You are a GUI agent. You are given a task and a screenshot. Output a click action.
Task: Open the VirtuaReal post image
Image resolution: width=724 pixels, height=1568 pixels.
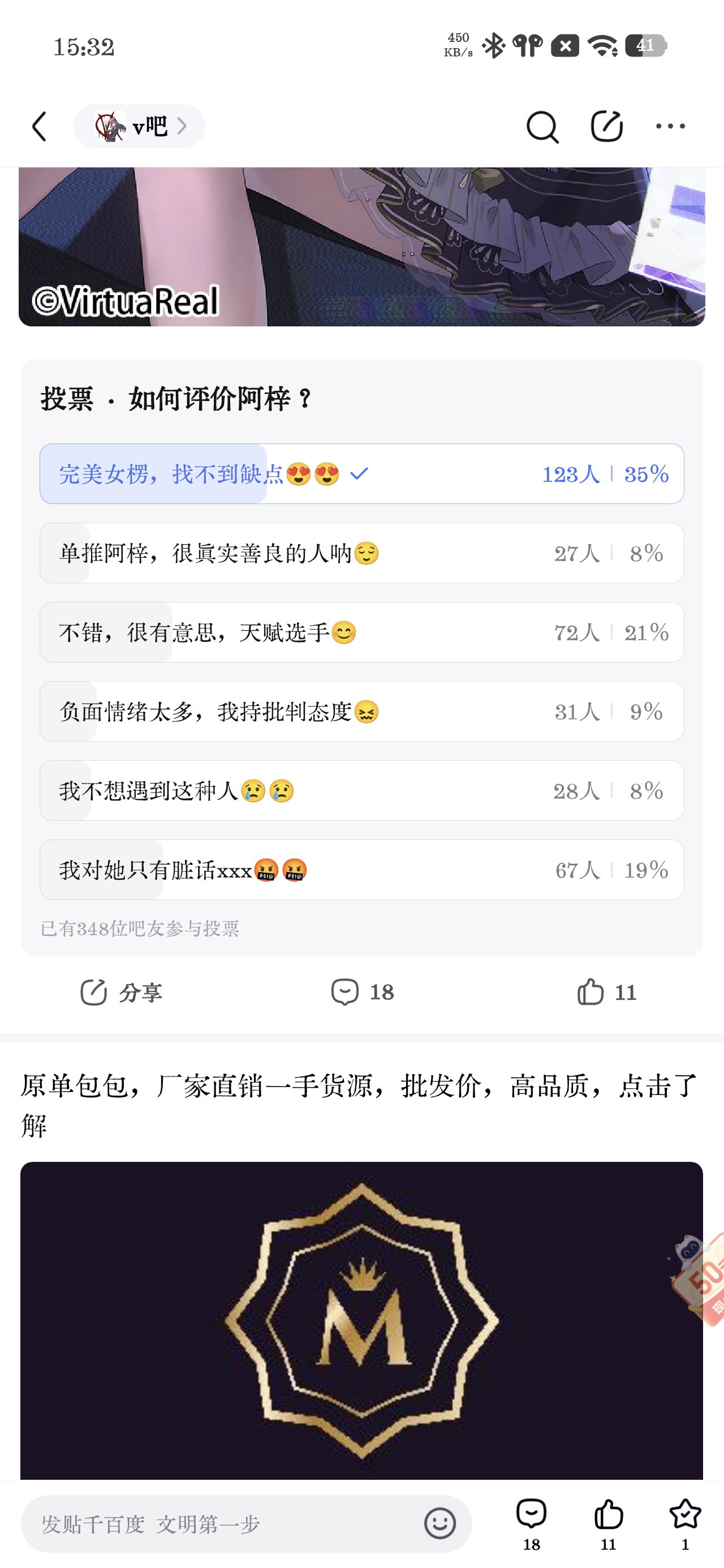[361, 247]
